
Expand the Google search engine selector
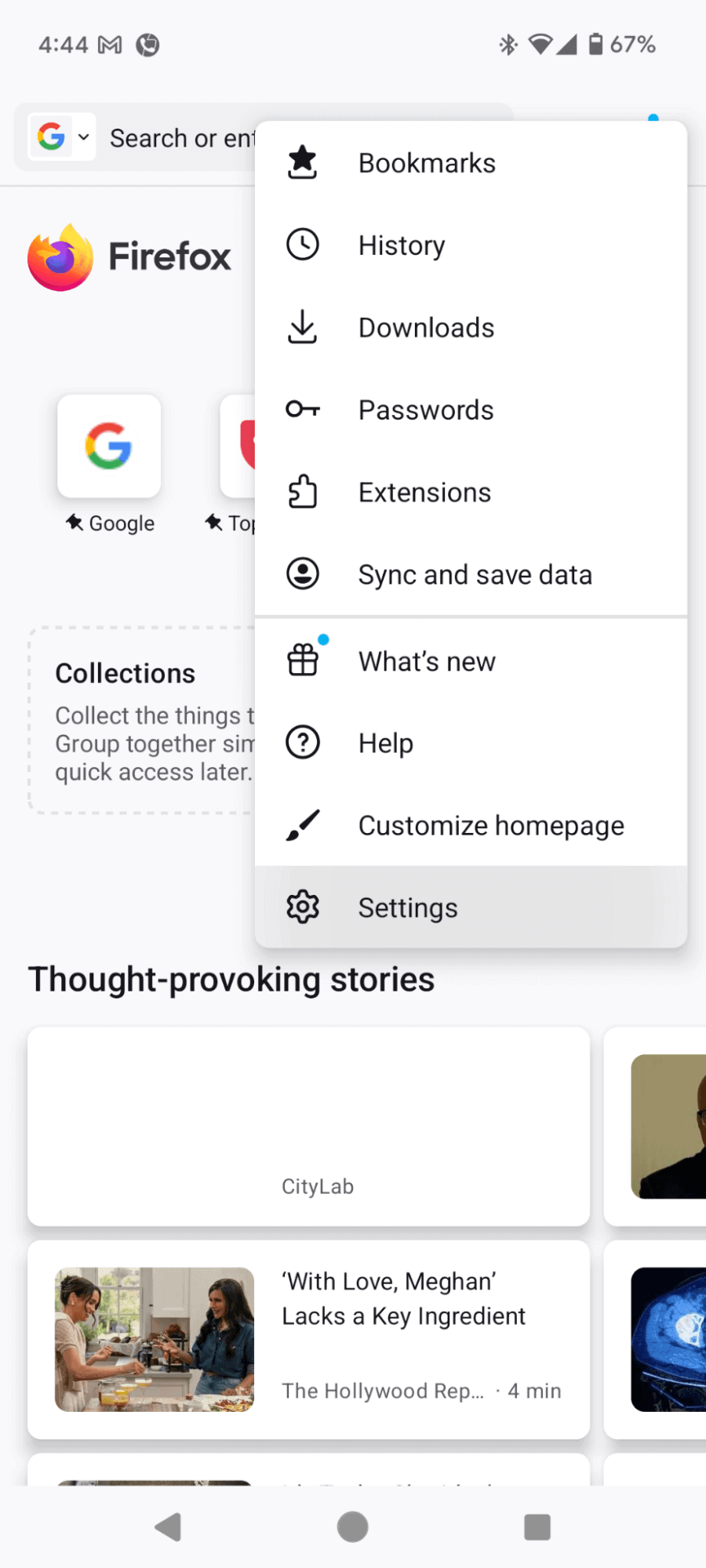pos(62,137)
